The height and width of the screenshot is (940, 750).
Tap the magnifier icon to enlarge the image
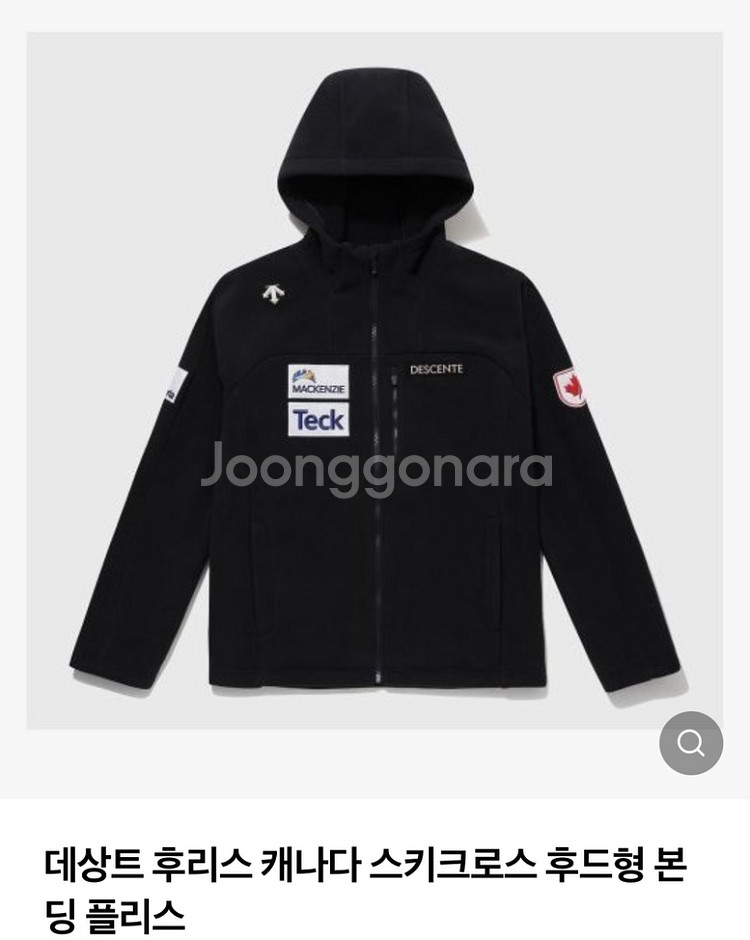[691, 742]
